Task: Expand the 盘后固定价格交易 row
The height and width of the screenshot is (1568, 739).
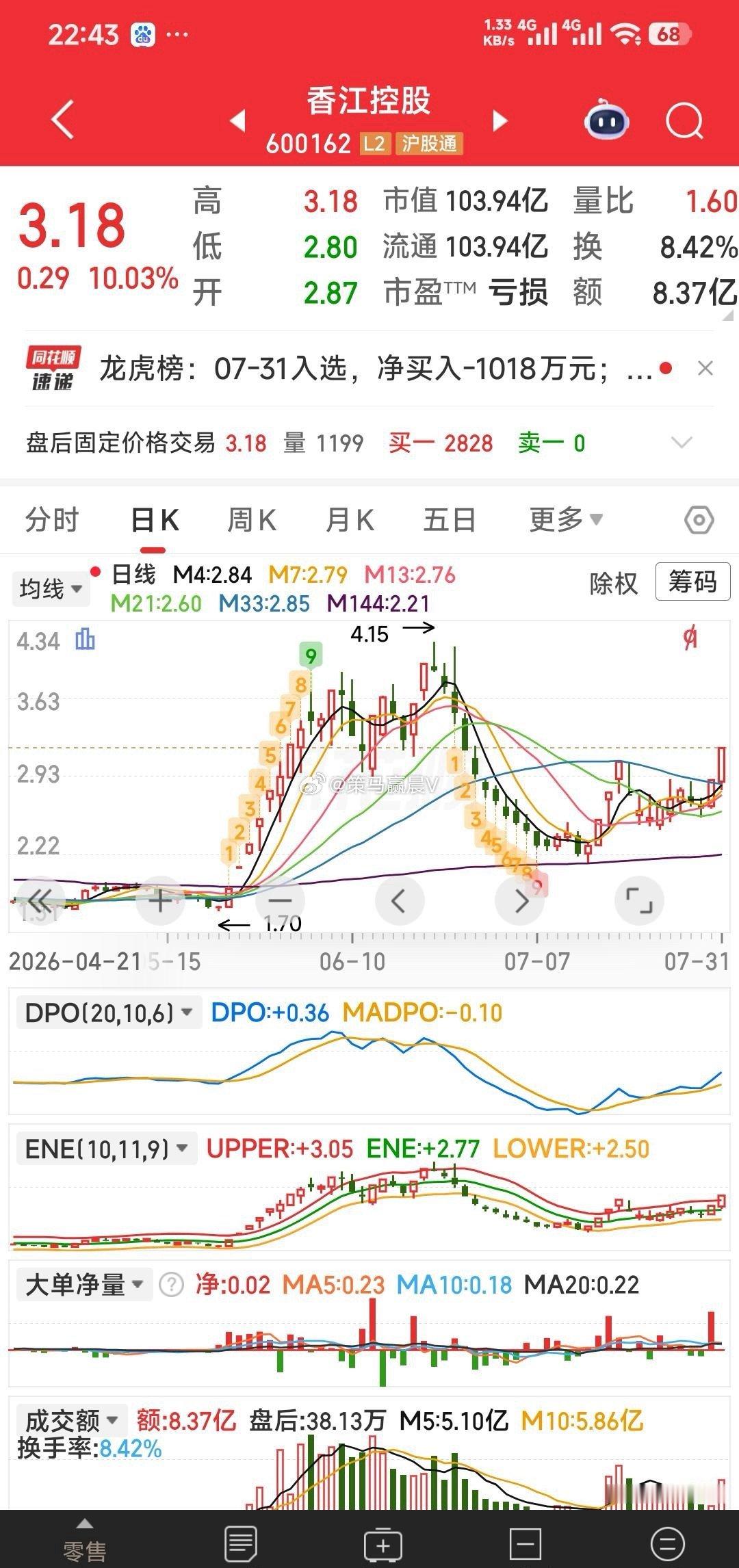Action: click(682, 443)
